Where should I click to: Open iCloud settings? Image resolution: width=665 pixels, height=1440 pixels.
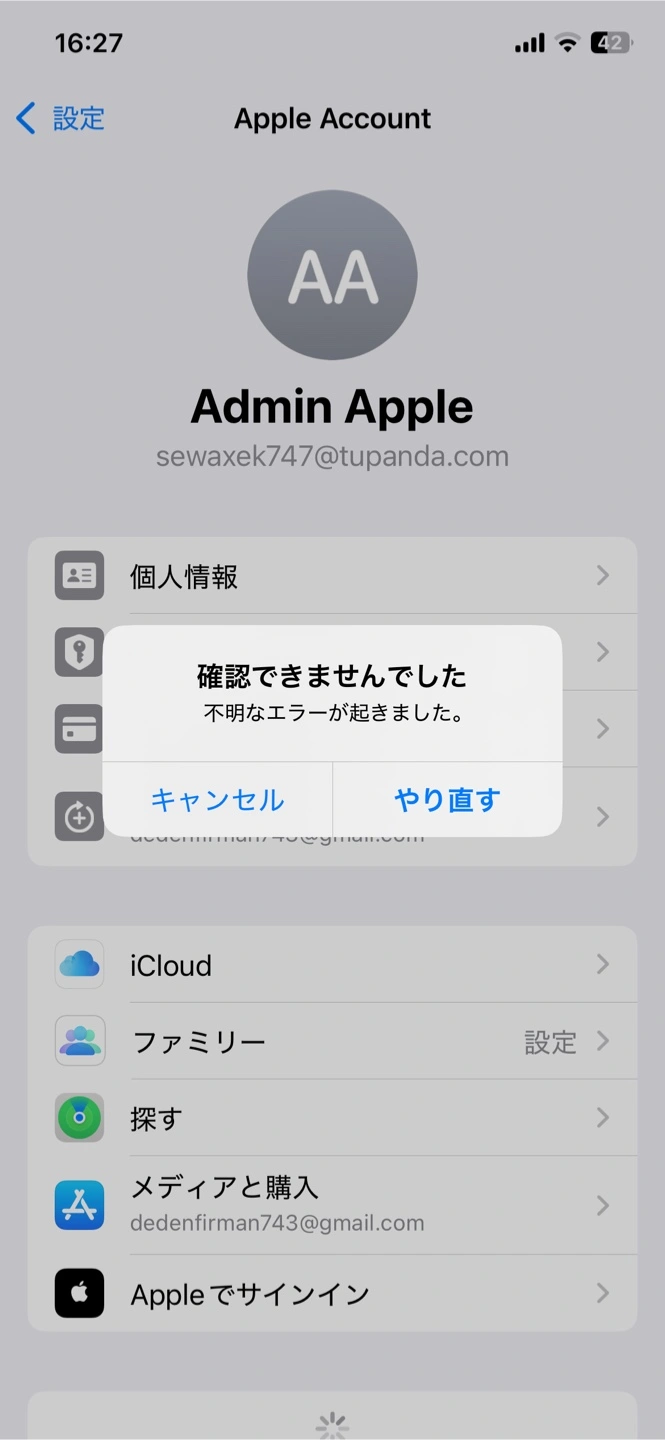point(332,964)
